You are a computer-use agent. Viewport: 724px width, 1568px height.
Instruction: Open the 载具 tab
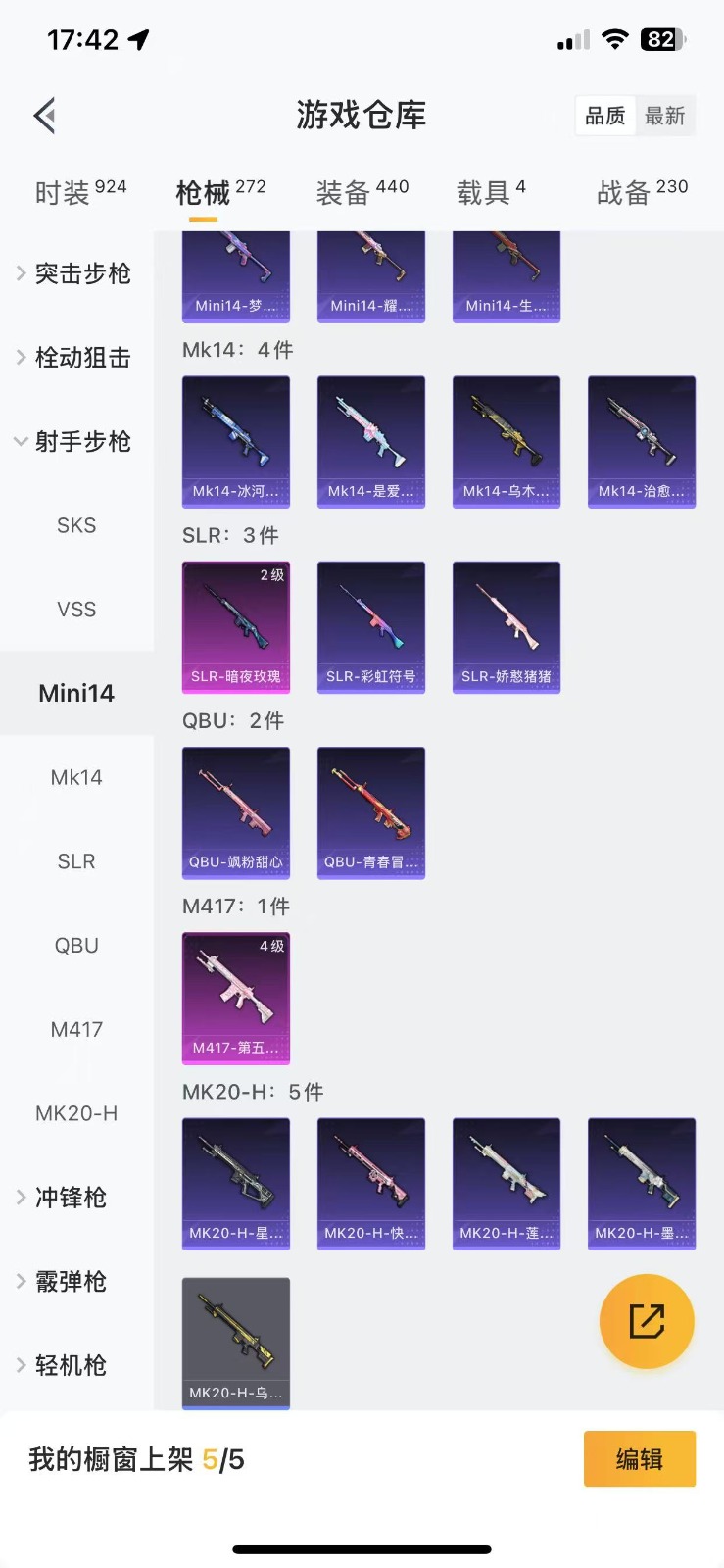[491, 192]
